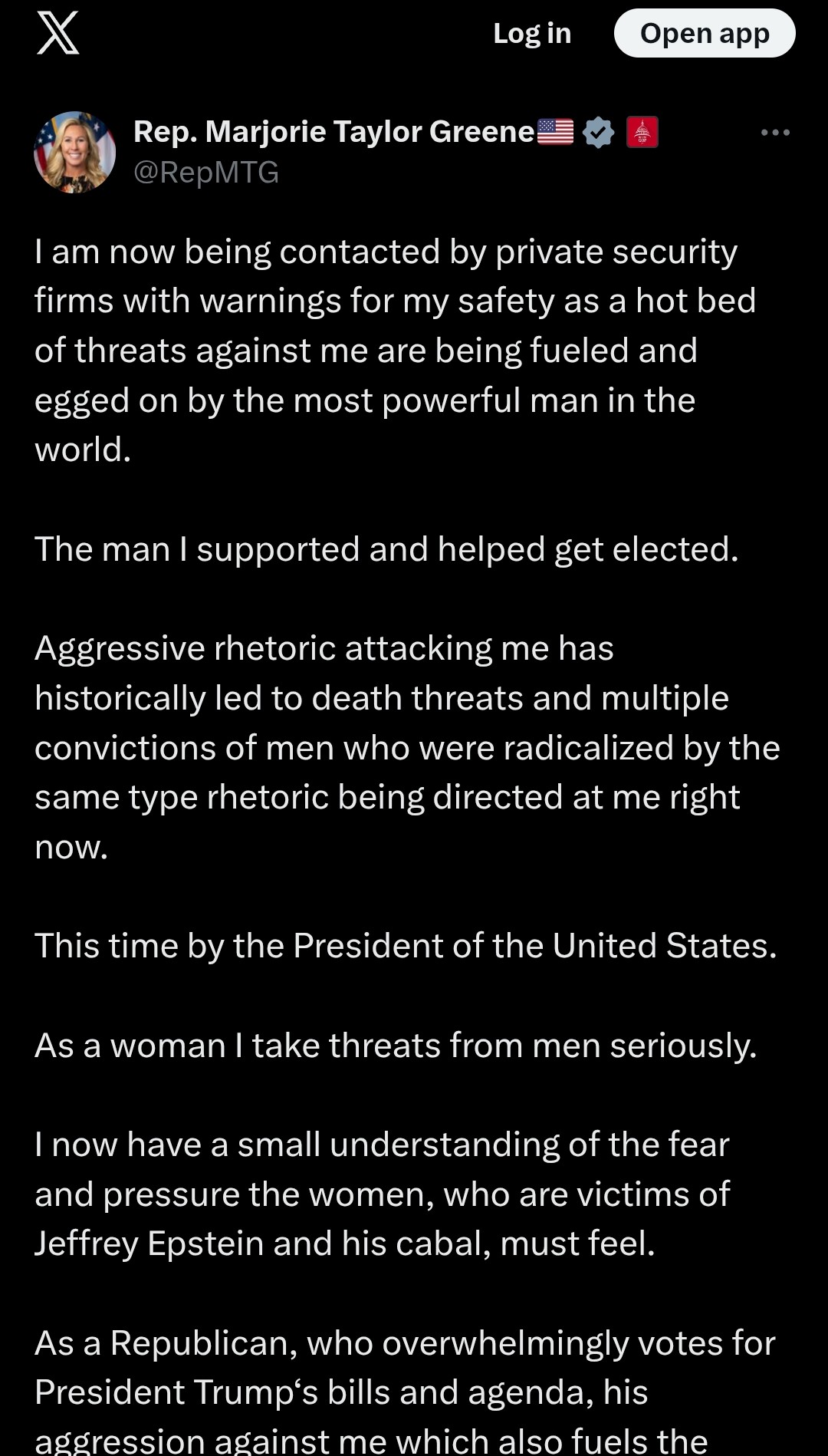Open the author's profile picture

click(75, 152)
